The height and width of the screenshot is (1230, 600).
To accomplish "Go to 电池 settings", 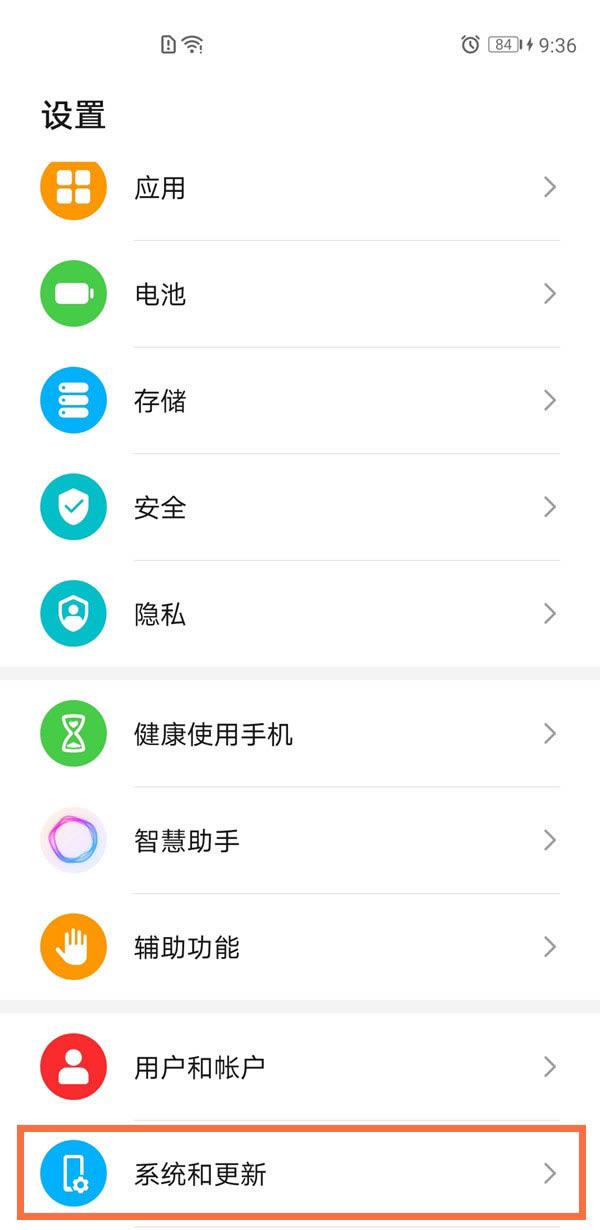I will [x=300, y=294].
